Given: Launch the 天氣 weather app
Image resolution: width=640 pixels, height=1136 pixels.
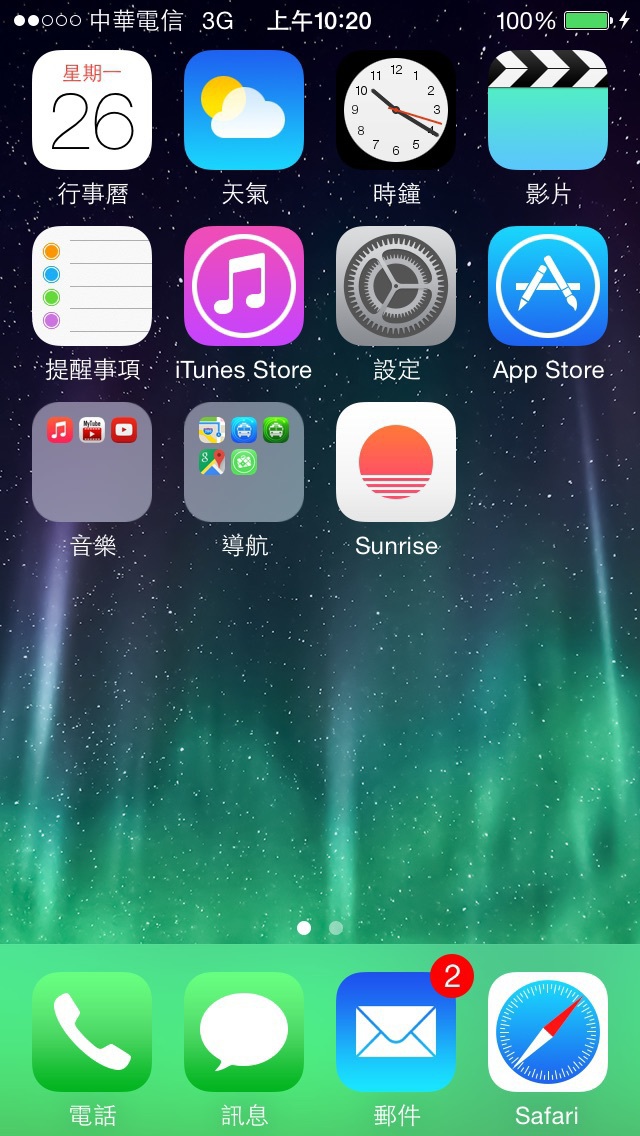Looking at the screenshot, I should [244, 110].
